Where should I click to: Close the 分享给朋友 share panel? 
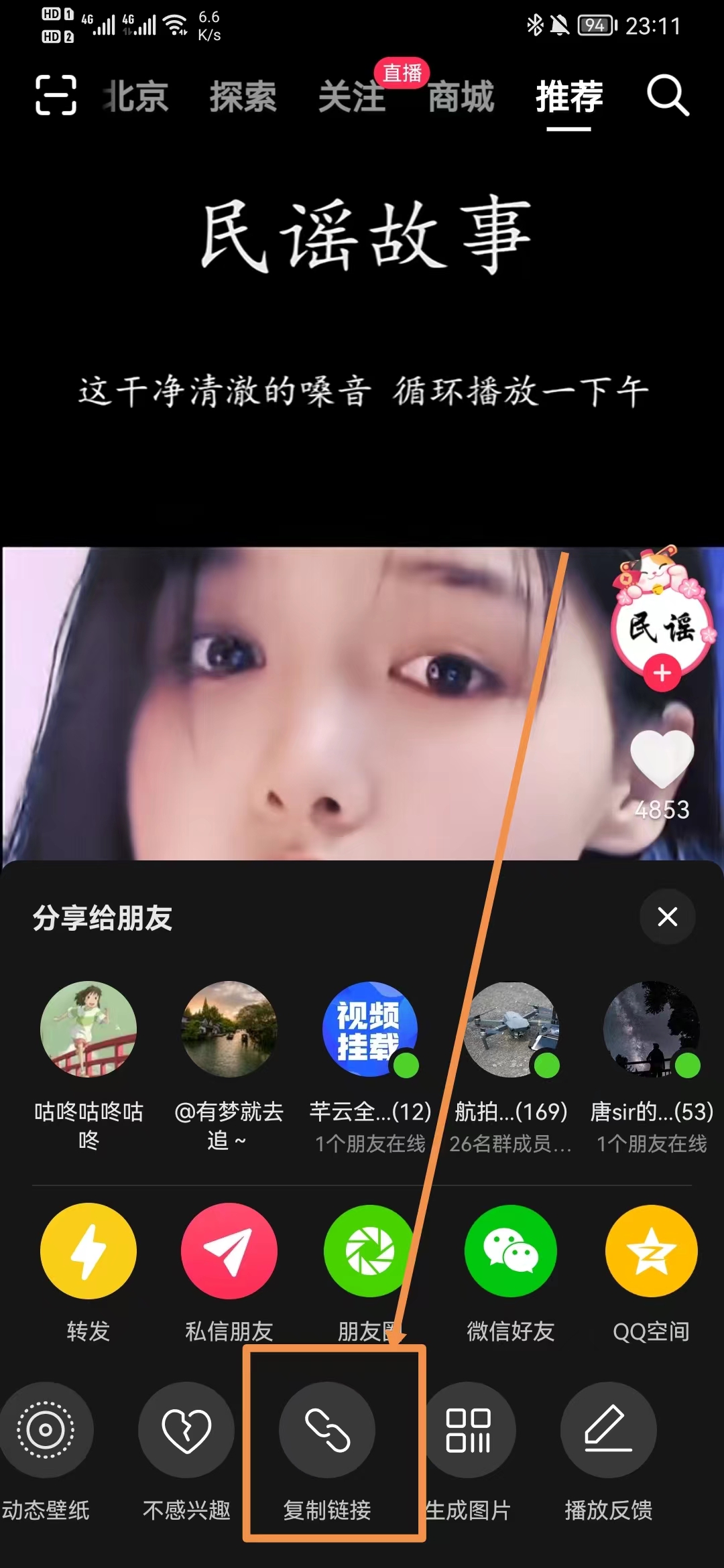(x=667, y=917)
